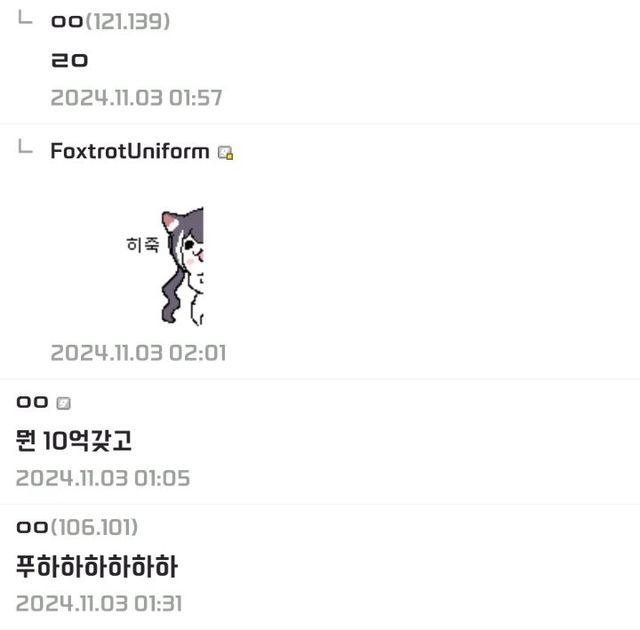This screenshot has width=640, height=630.
Task: Open FoxtrotUniform's user profile
Action: pos(130,152)
